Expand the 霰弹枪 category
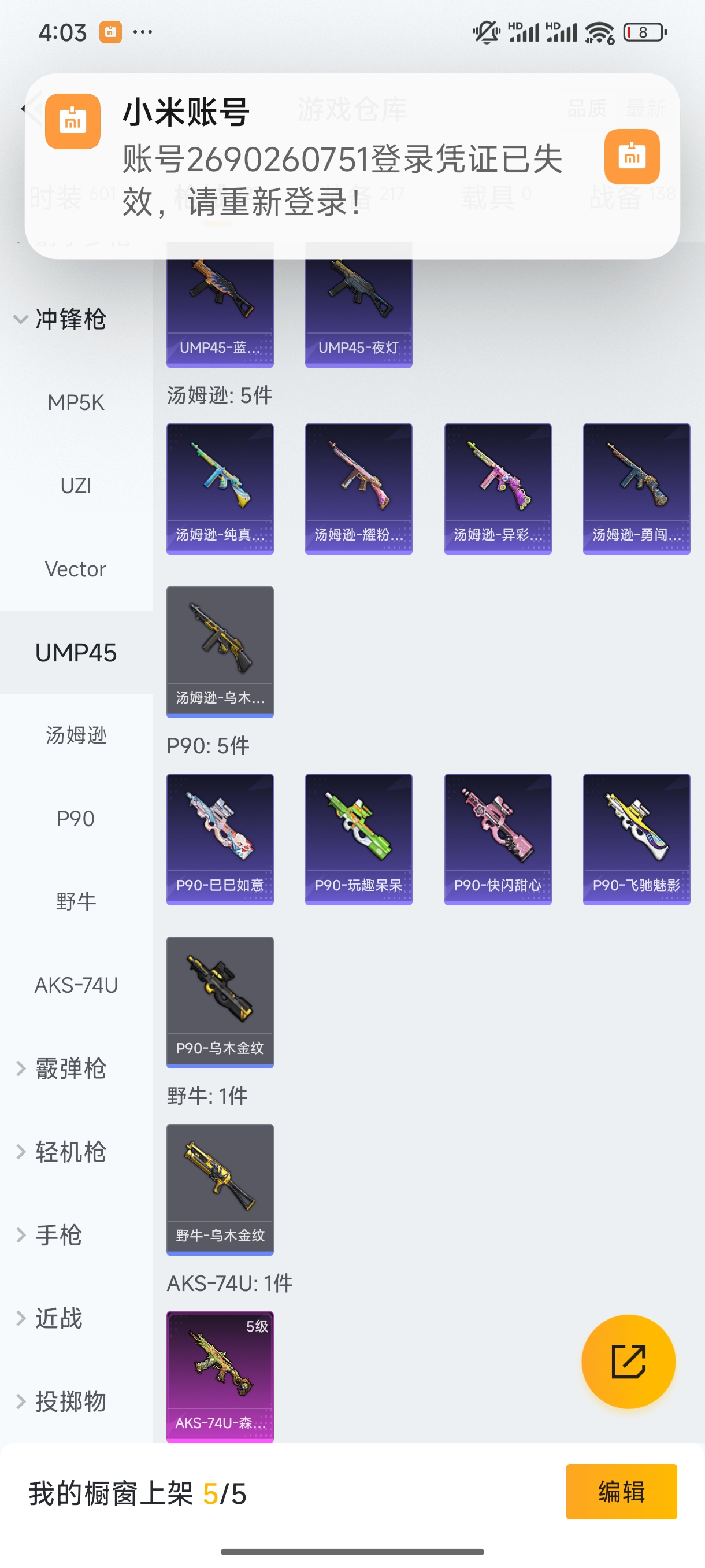Image resolution: width=705 pixels, height=1568 pixels. pos(61,1068)
